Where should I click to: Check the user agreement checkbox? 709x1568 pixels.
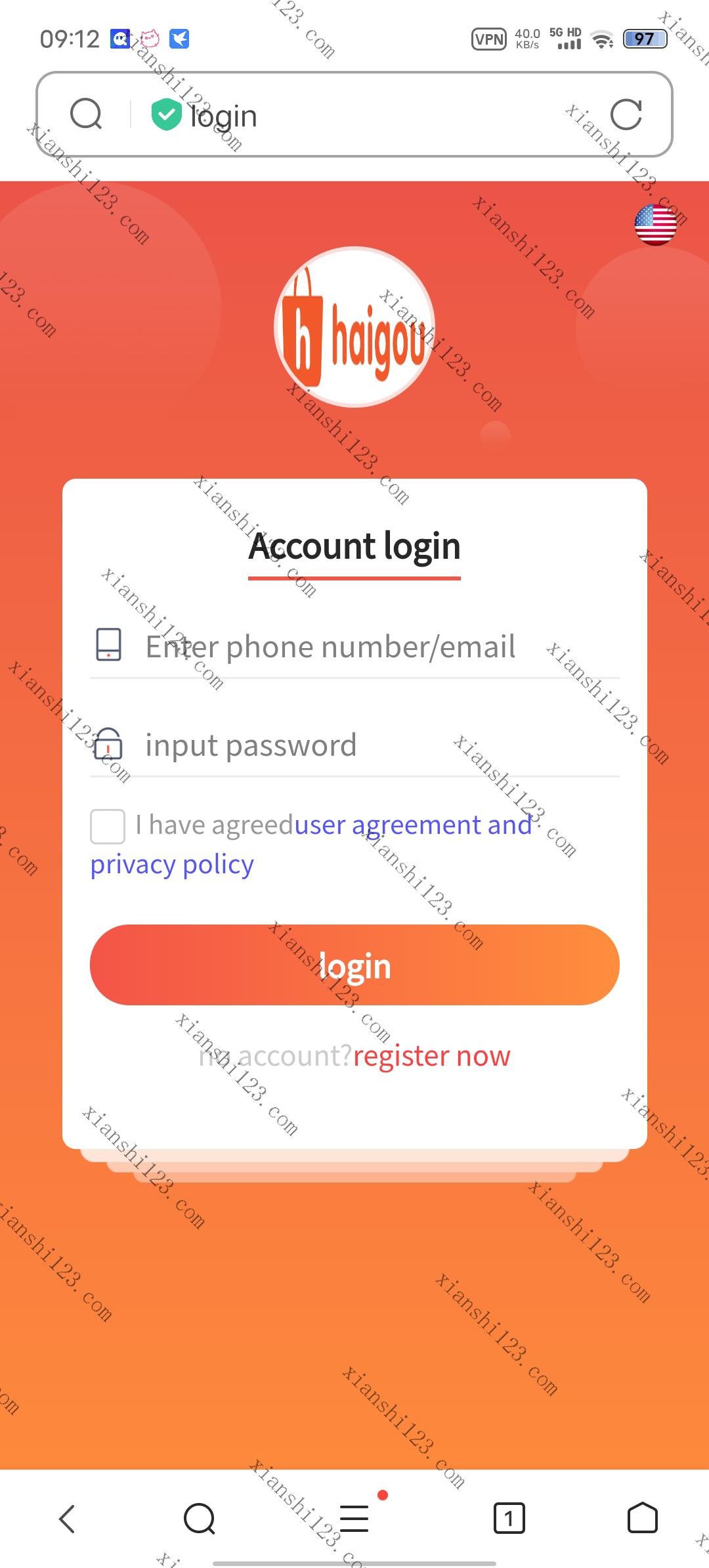coord(108,826)
